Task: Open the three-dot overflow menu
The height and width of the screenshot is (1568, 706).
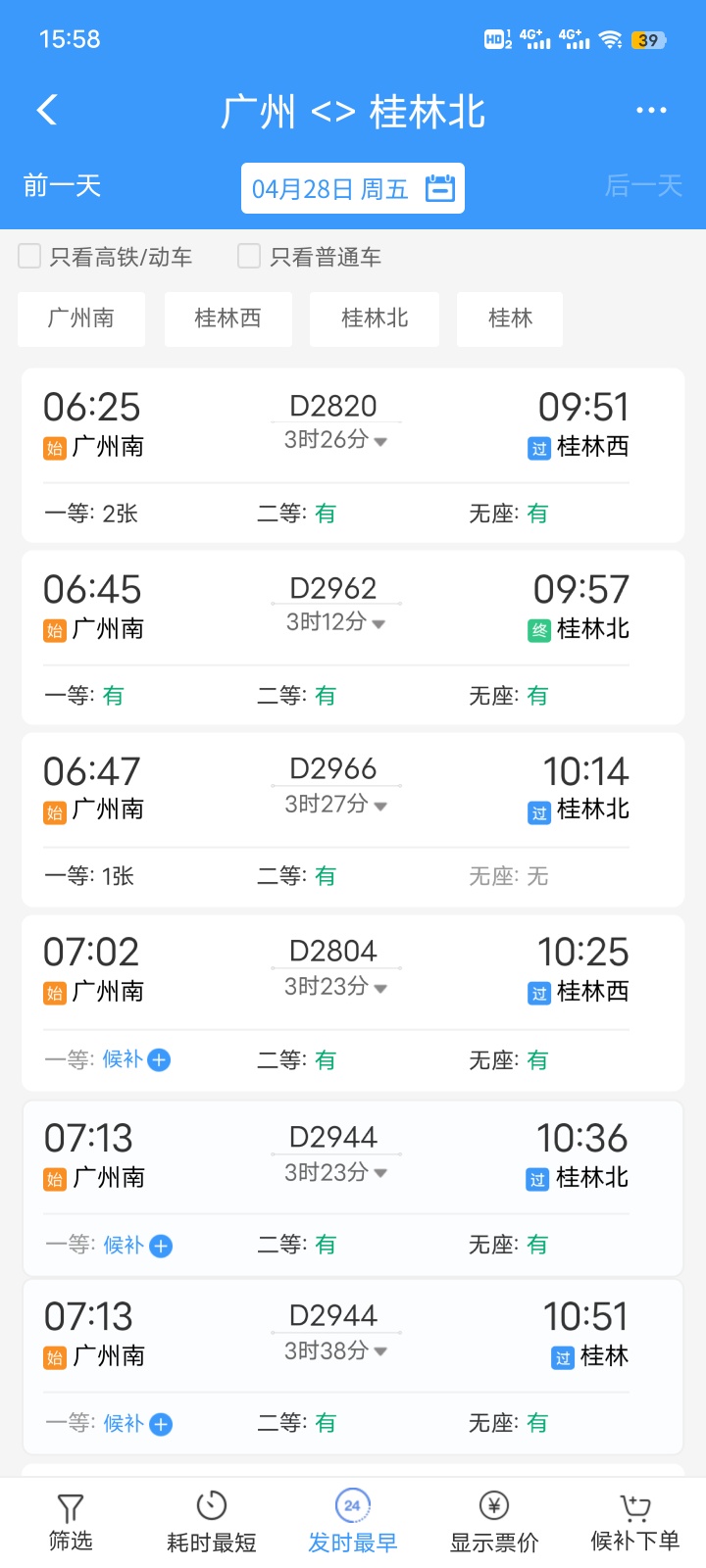Action: coord(651,111)
